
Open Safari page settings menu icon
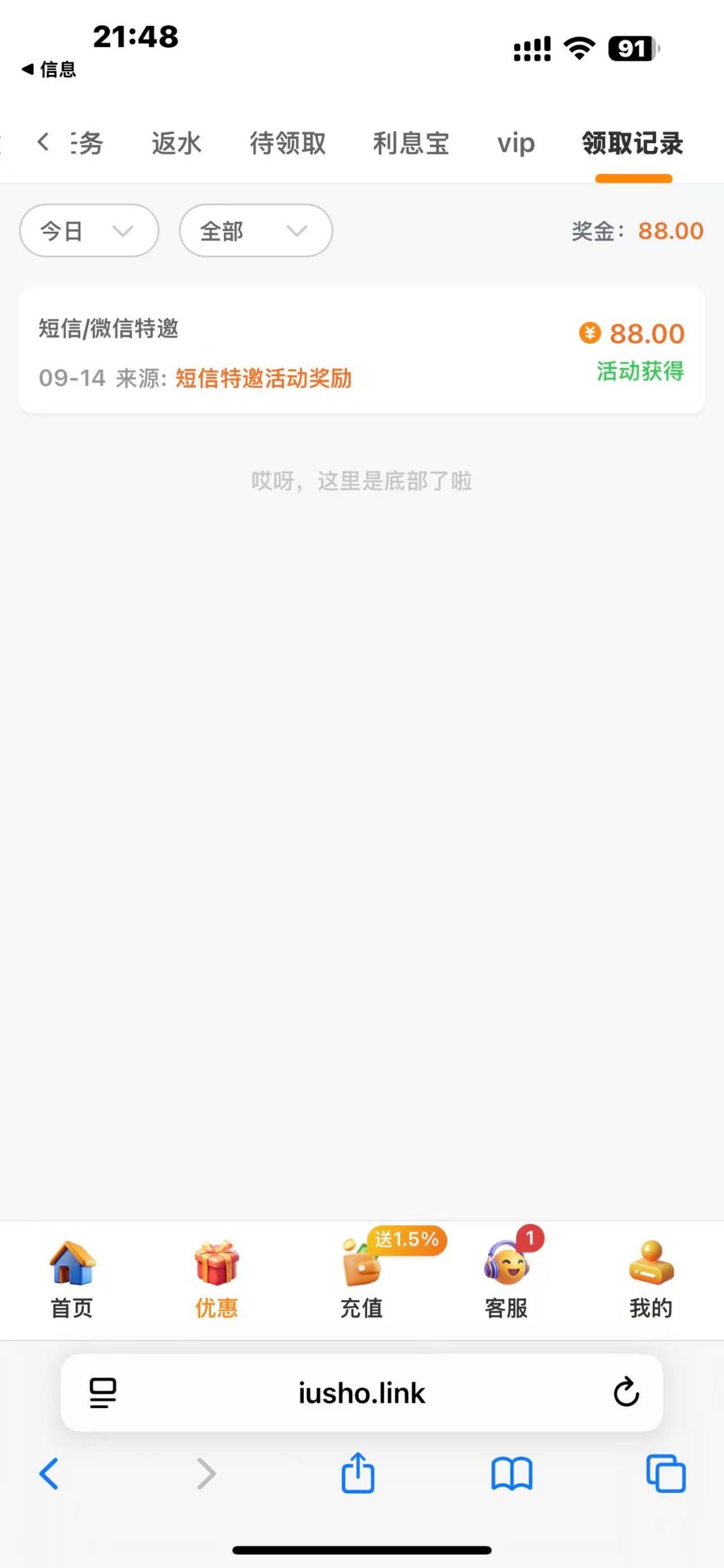pos(103,1392)
